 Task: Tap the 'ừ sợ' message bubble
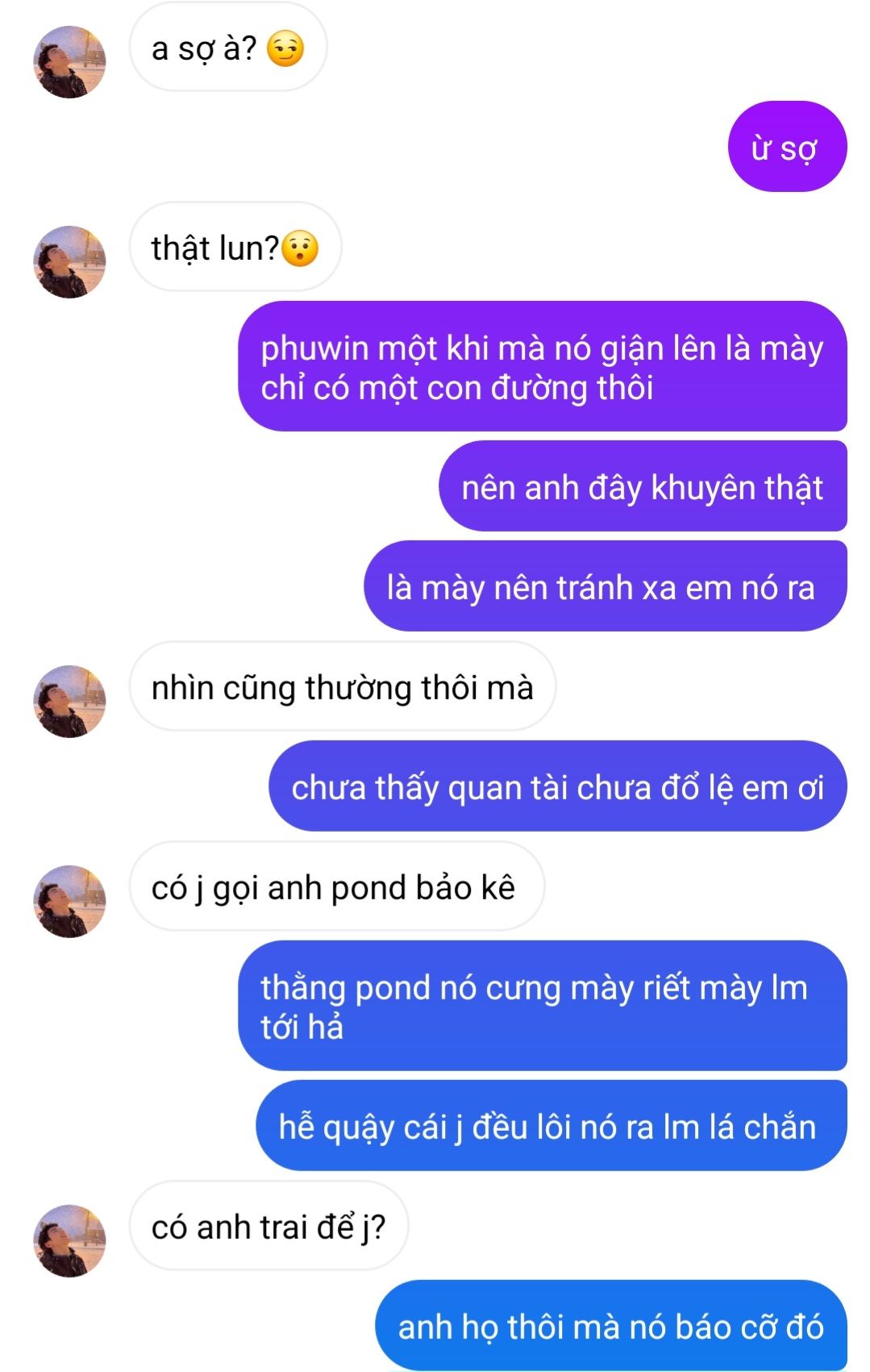786,148
